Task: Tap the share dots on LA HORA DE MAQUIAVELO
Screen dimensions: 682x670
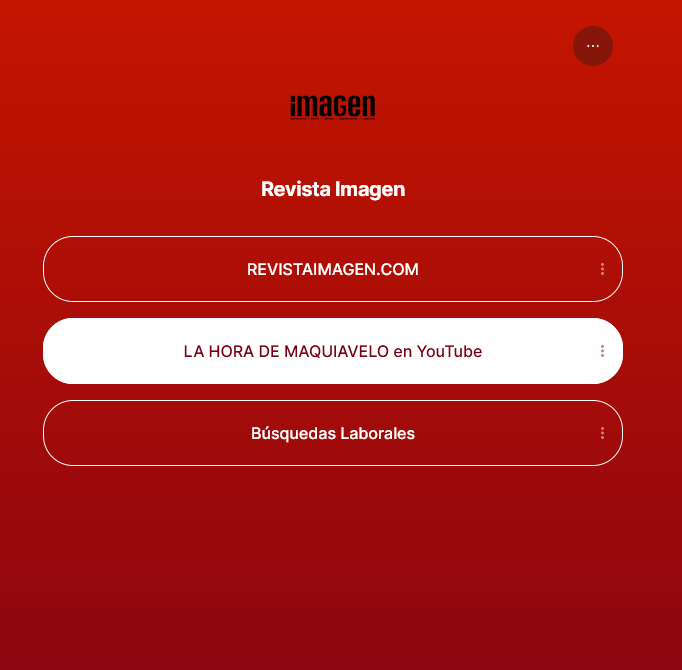Action: 602,351
